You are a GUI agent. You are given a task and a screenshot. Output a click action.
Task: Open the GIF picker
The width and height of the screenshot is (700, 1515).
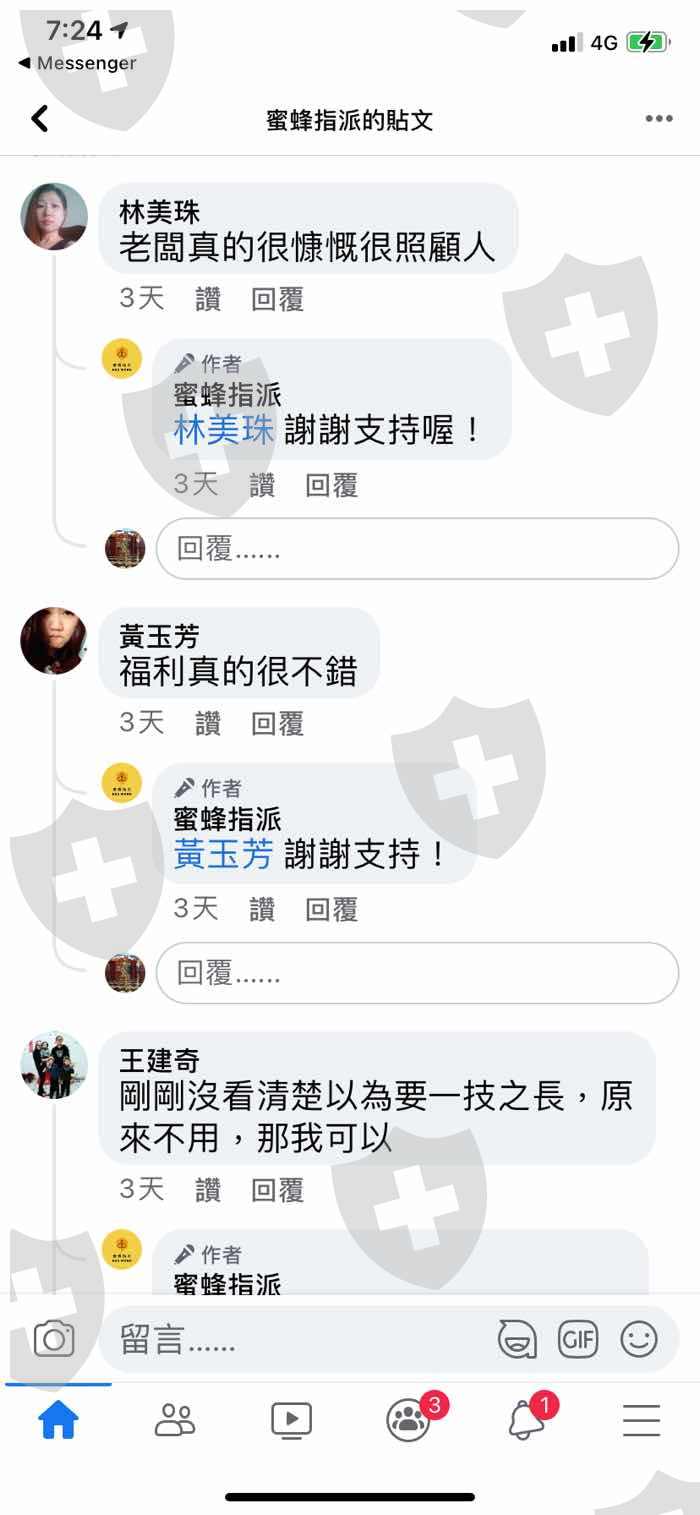pos(578,1339)
